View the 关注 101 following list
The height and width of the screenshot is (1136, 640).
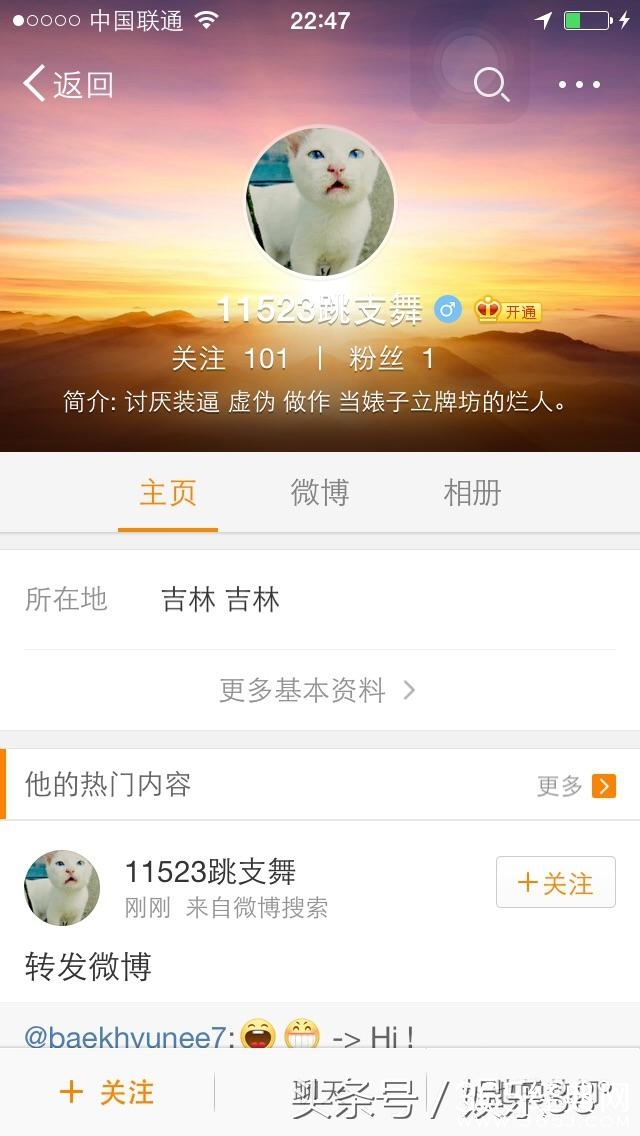(x=230, y=359)
